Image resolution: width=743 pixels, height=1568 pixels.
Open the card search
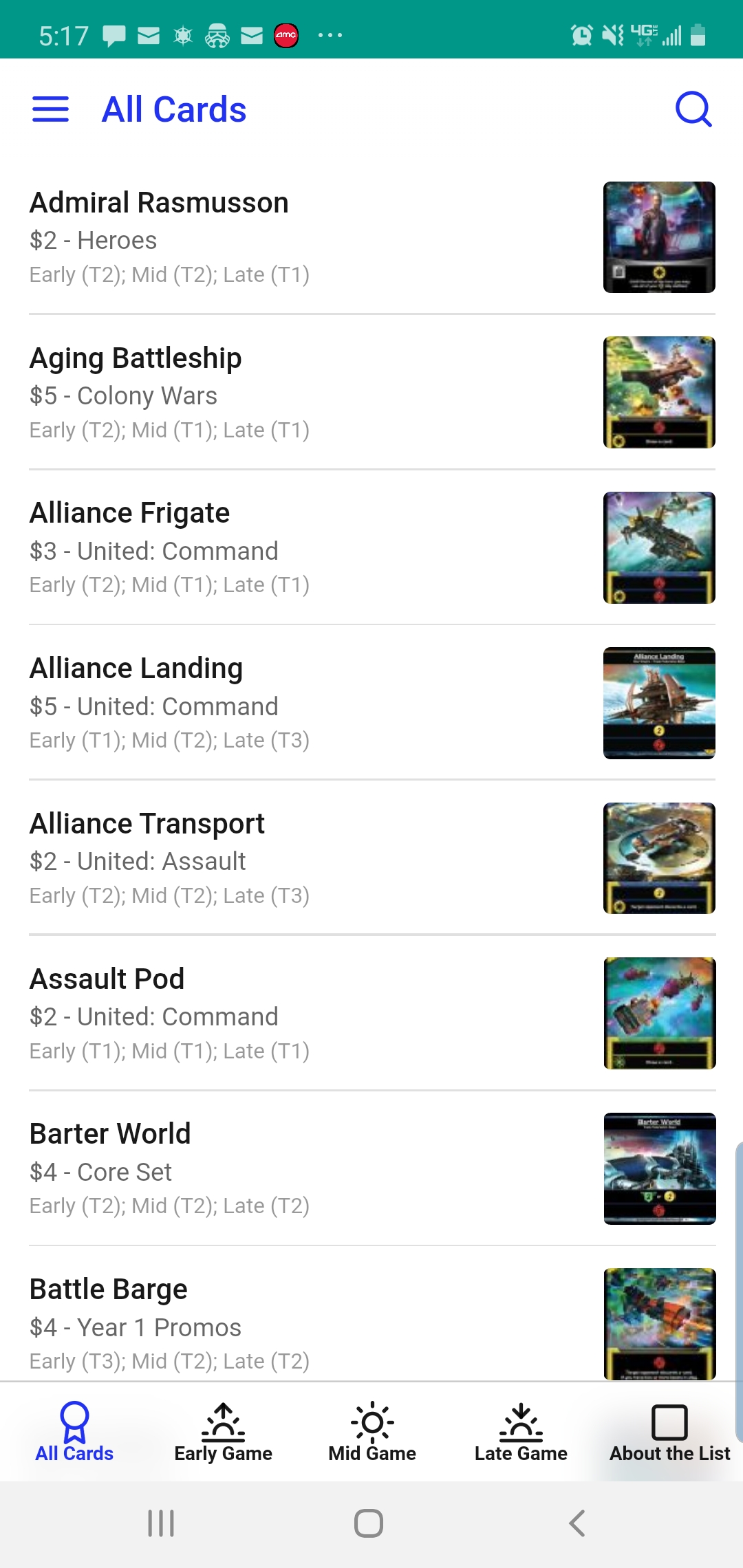click(x=693, y=109)
